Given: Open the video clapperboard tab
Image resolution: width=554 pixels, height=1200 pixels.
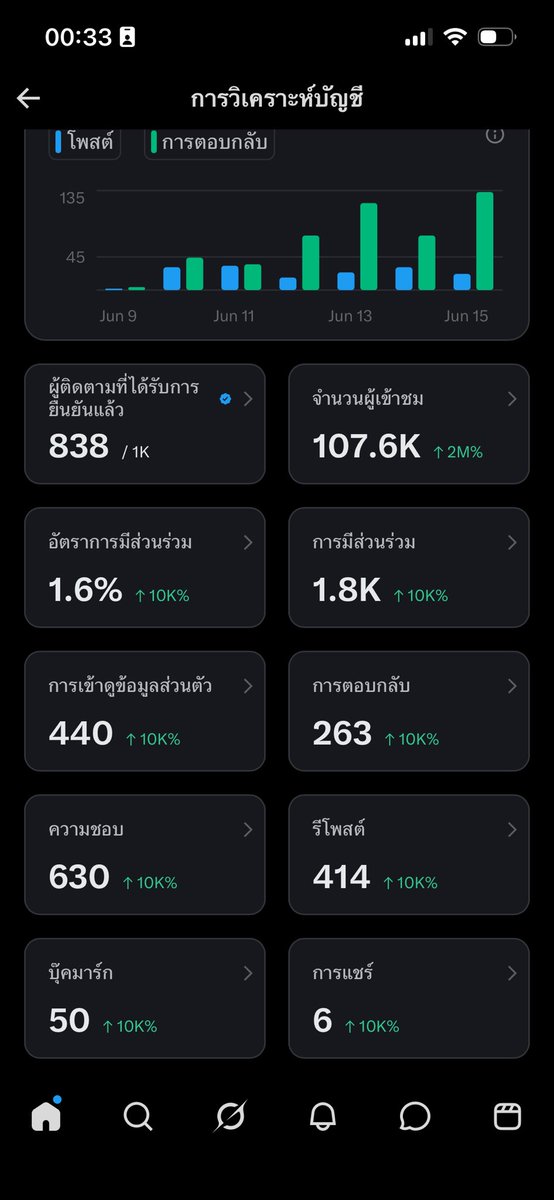Looking at the screenshot, I should (x=508, y=1116).
